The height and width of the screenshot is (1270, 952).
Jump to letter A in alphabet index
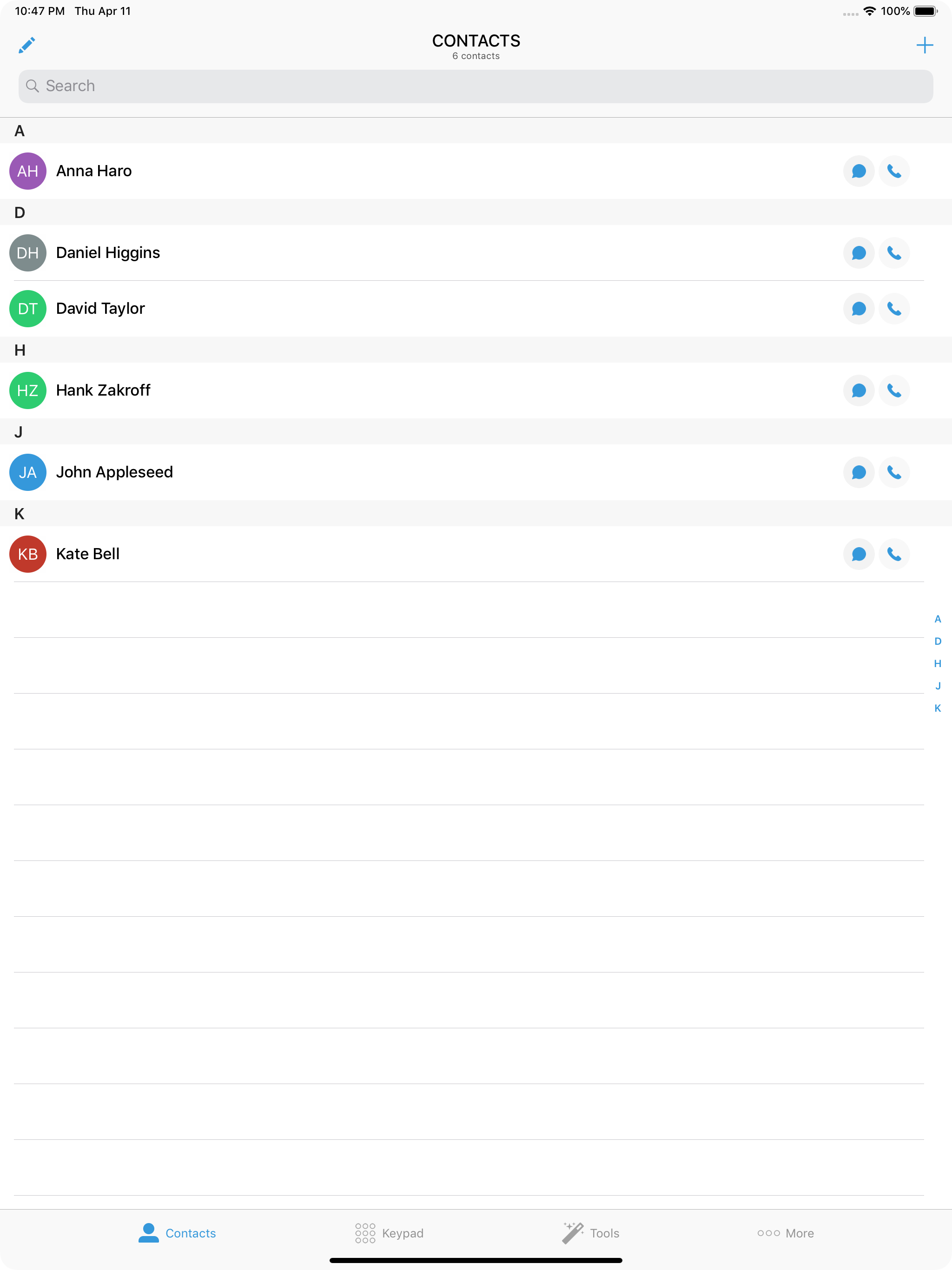(x=938, y=618)
